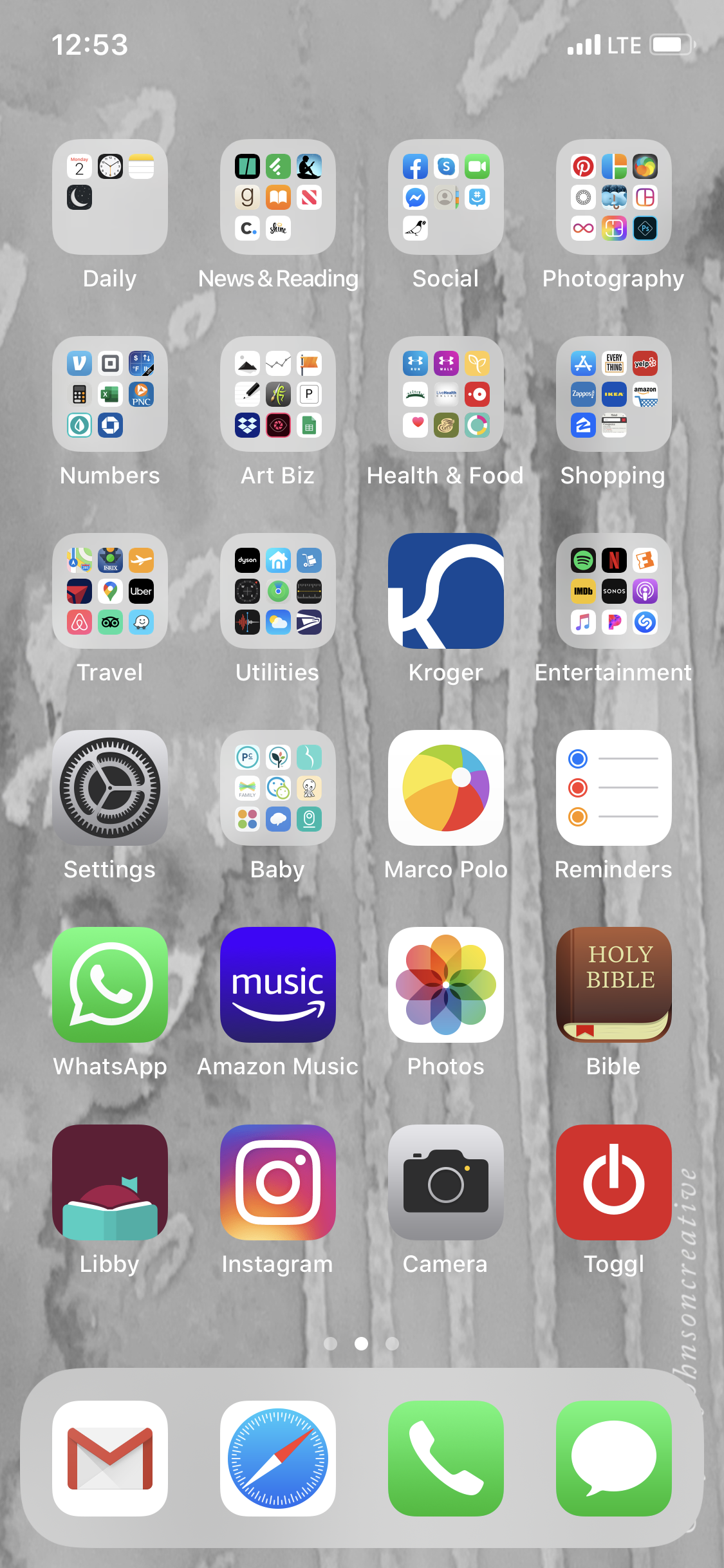Open Gmail from the dock

click(110, 1459)
